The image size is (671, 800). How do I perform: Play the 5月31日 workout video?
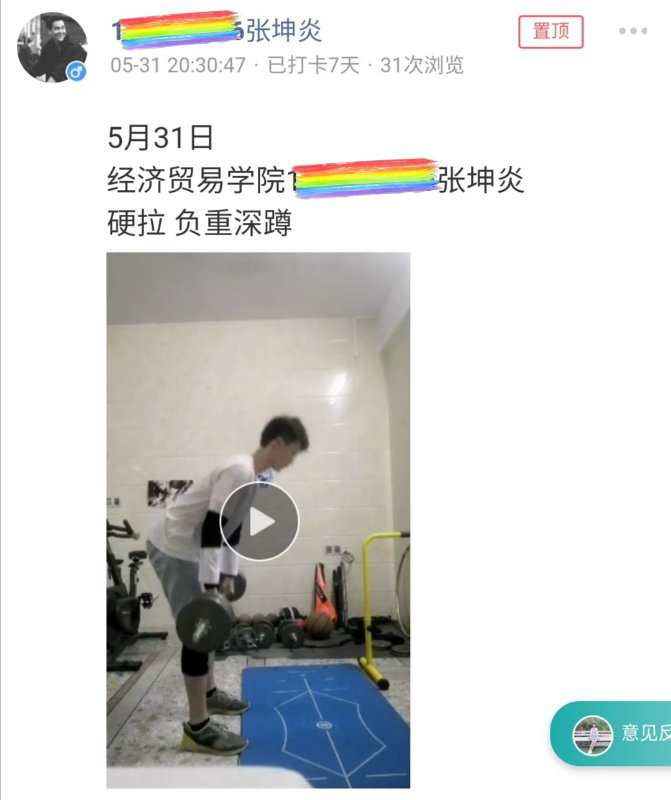pos(259,521)
